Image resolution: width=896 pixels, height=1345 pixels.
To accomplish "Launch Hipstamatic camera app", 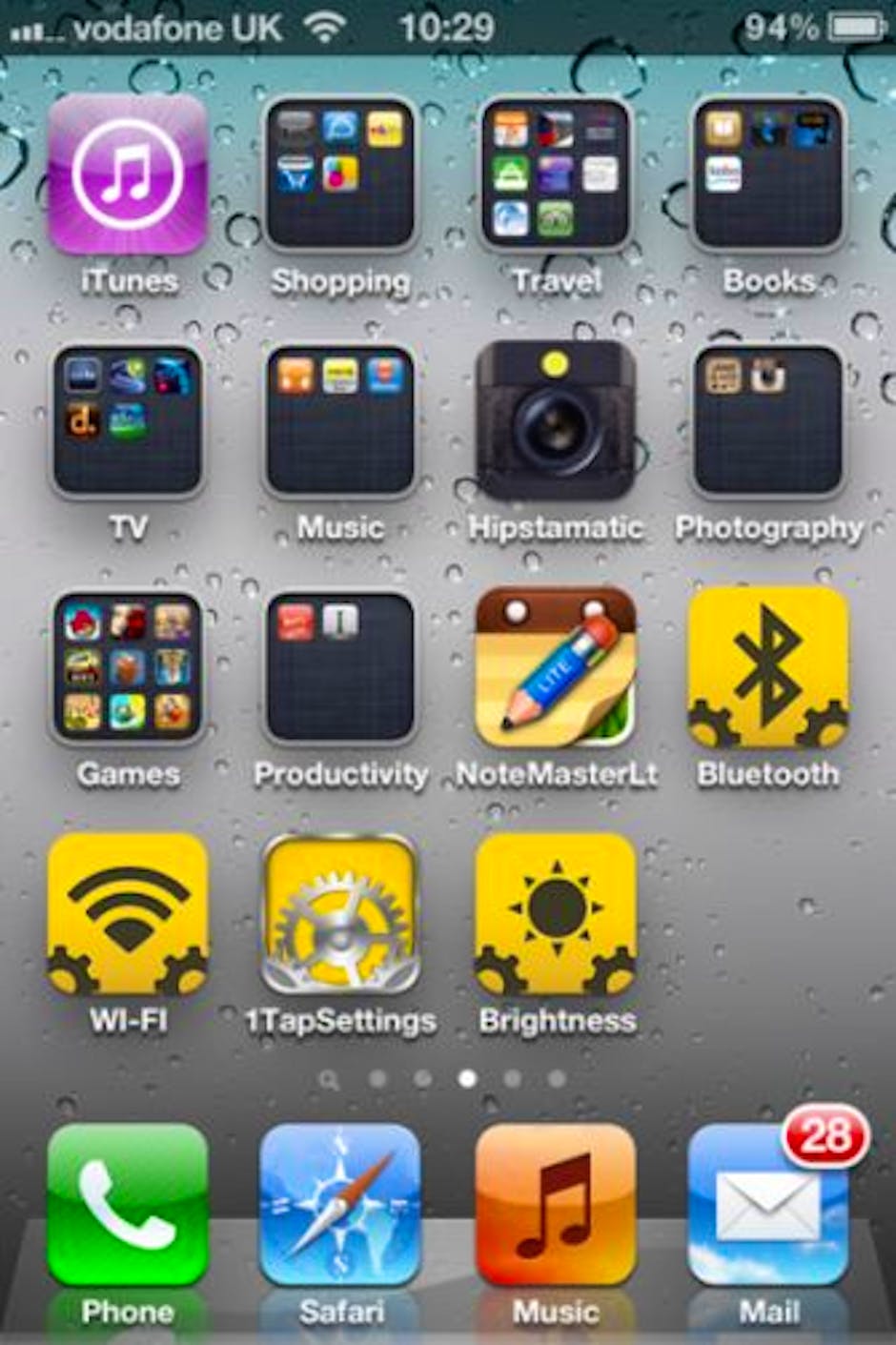I will [555, 420].
